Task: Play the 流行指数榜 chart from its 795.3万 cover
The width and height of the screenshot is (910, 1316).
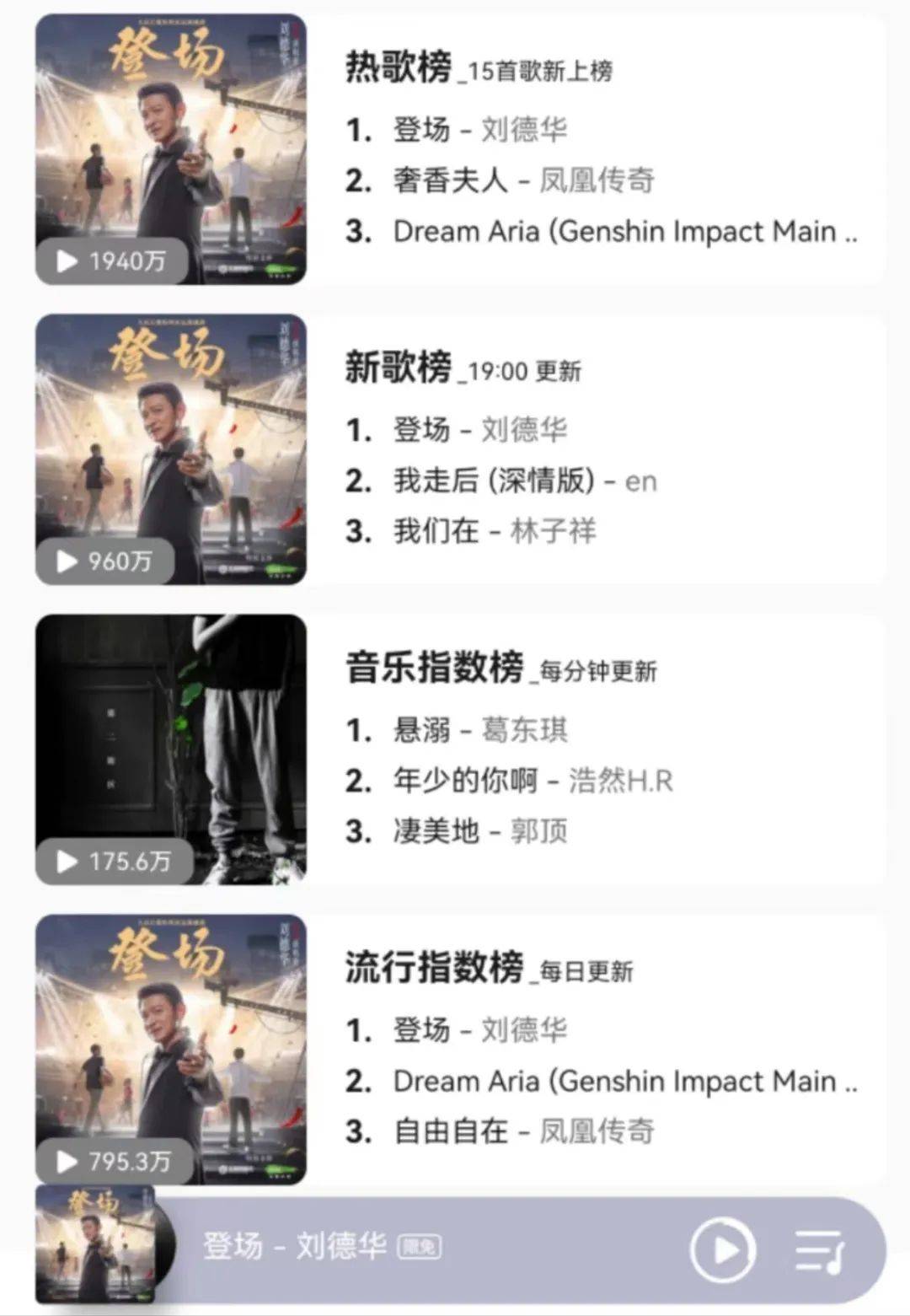Action: 67,1162
